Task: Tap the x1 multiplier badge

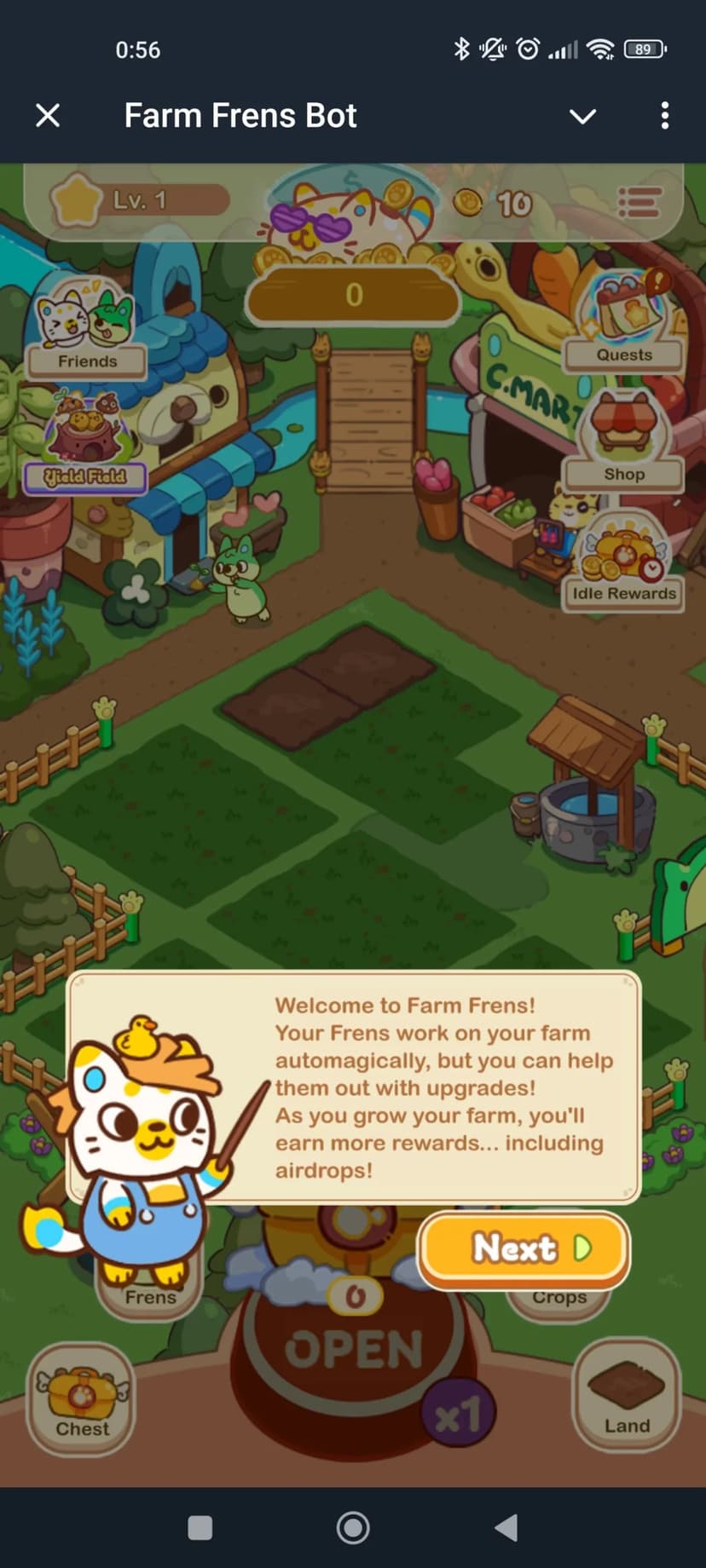Action: click(x=458, y=1415)
